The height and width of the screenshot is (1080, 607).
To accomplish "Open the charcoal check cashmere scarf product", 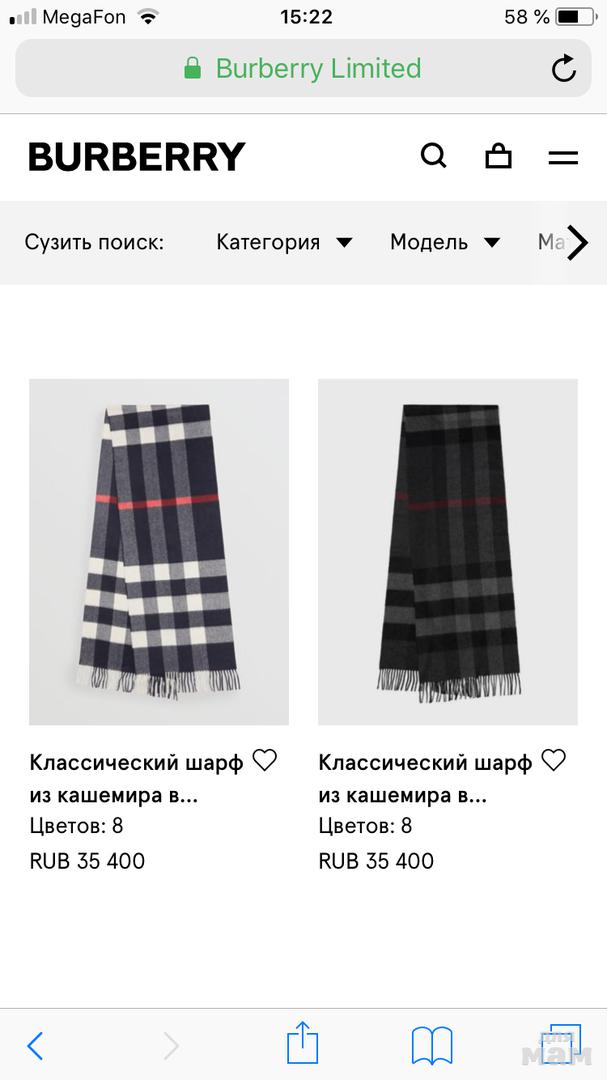I will click(x=447, y=551).
